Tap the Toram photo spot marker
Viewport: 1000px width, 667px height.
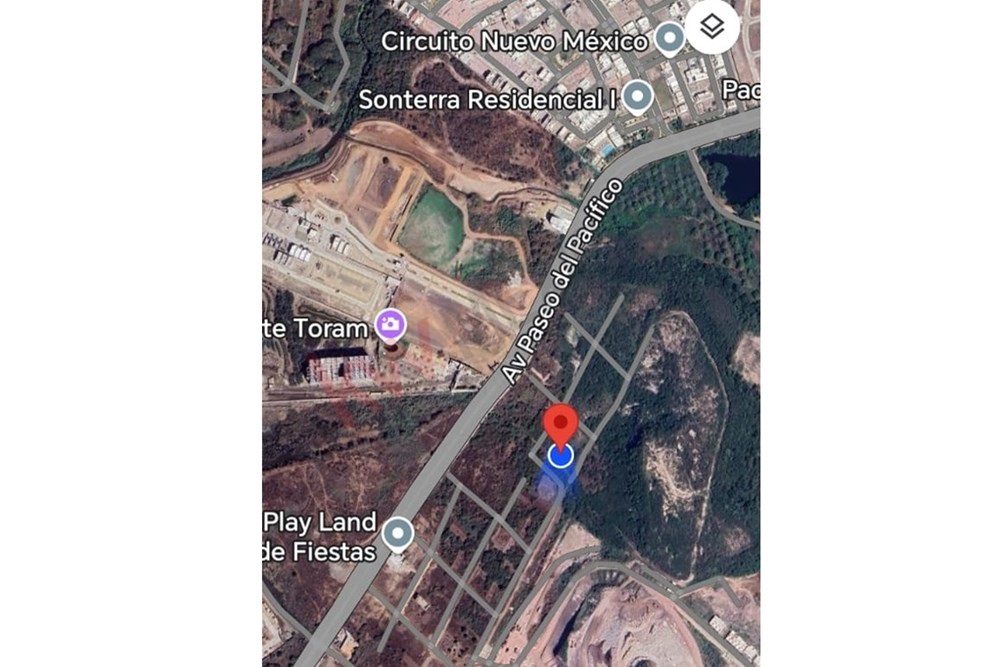[390, 324]
